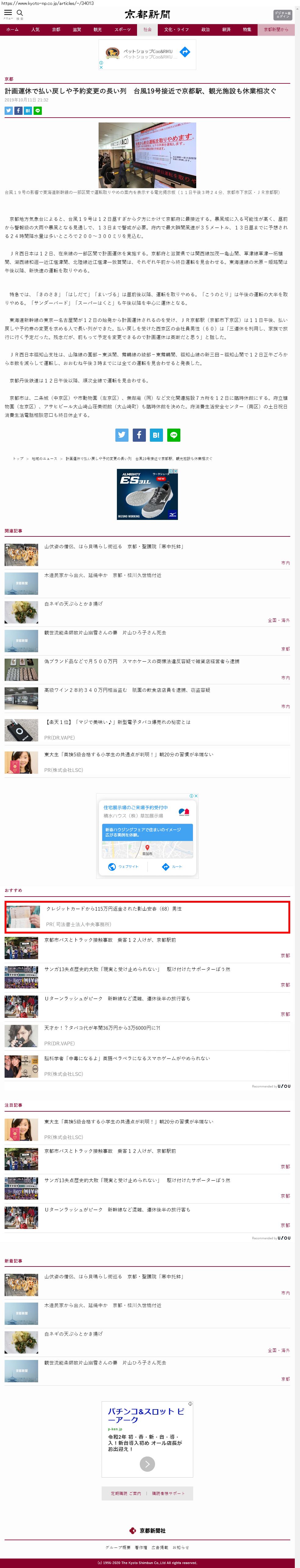Share on Facebook via the large blue button
The height and width of the screenshot is (1568, 300).
point(139,435)
